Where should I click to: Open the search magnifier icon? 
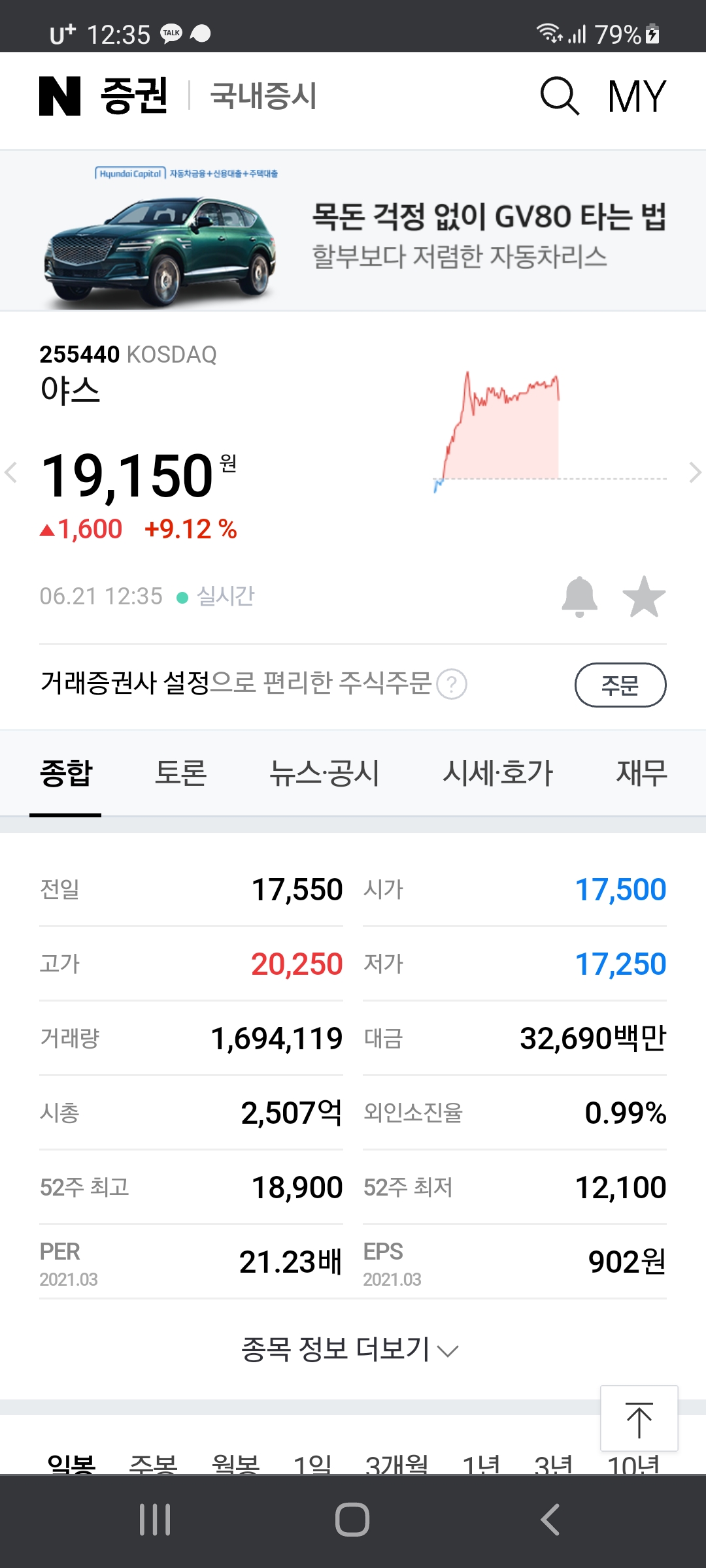[560, 96]
